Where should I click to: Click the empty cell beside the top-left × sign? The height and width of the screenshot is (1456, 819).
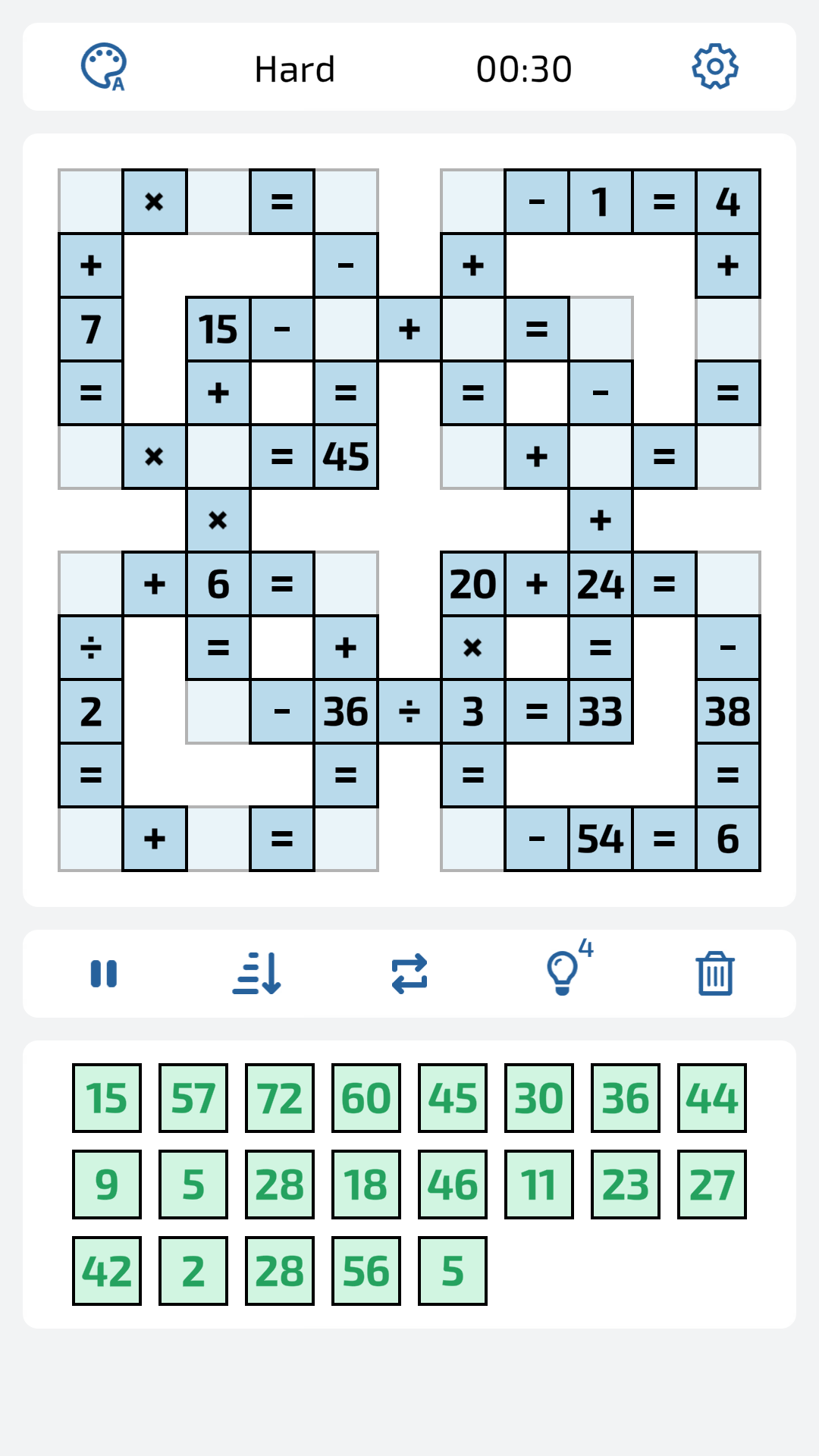(x=91, y=201)
